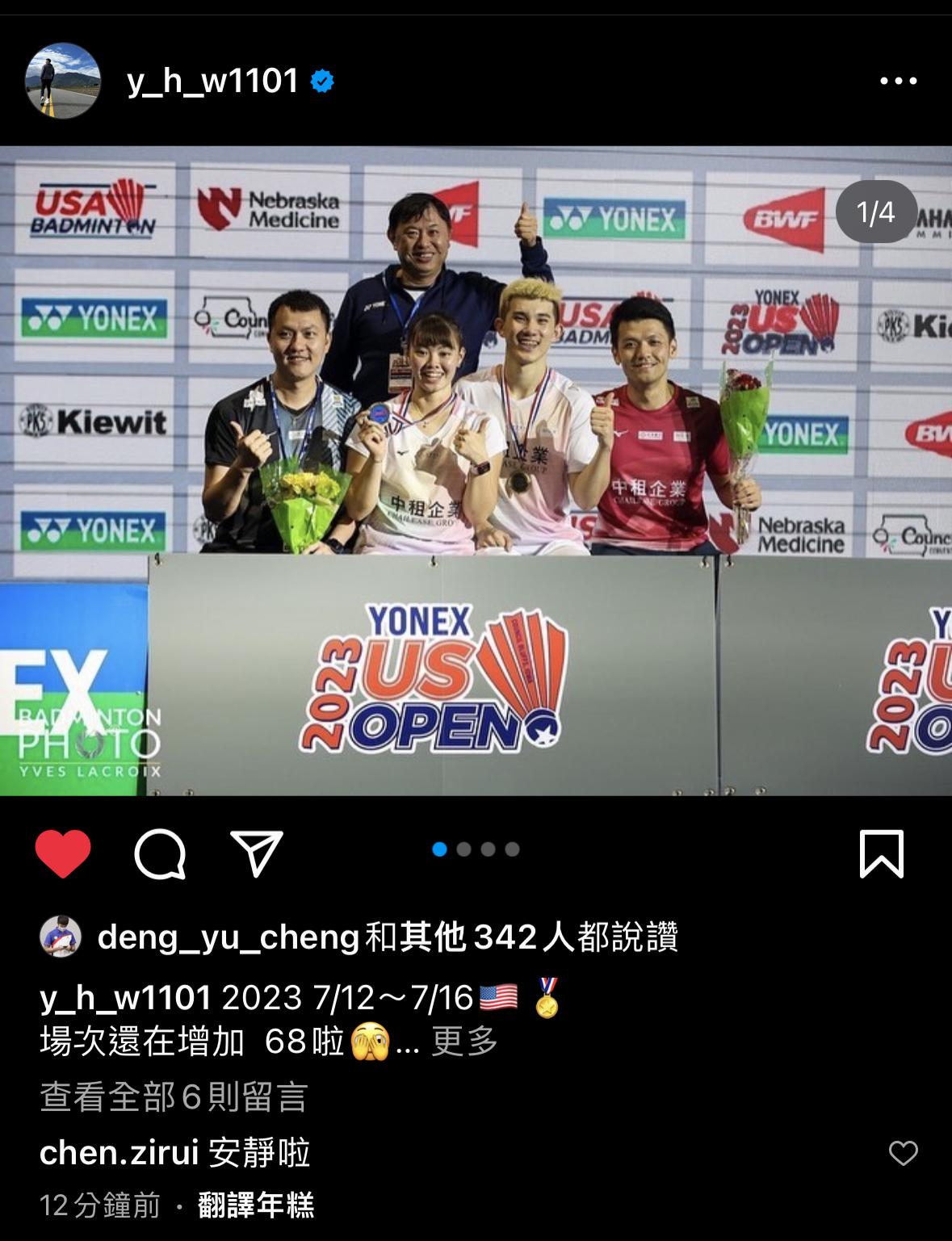
Task: Like chen.zirui's comment
Action: coord(903,1153)
